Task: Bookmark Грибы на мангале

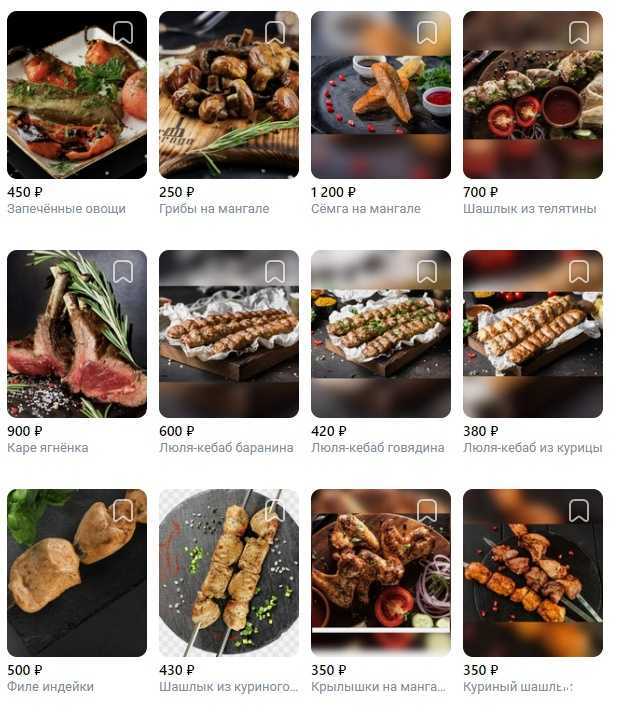Action: [x=275, y=33]
